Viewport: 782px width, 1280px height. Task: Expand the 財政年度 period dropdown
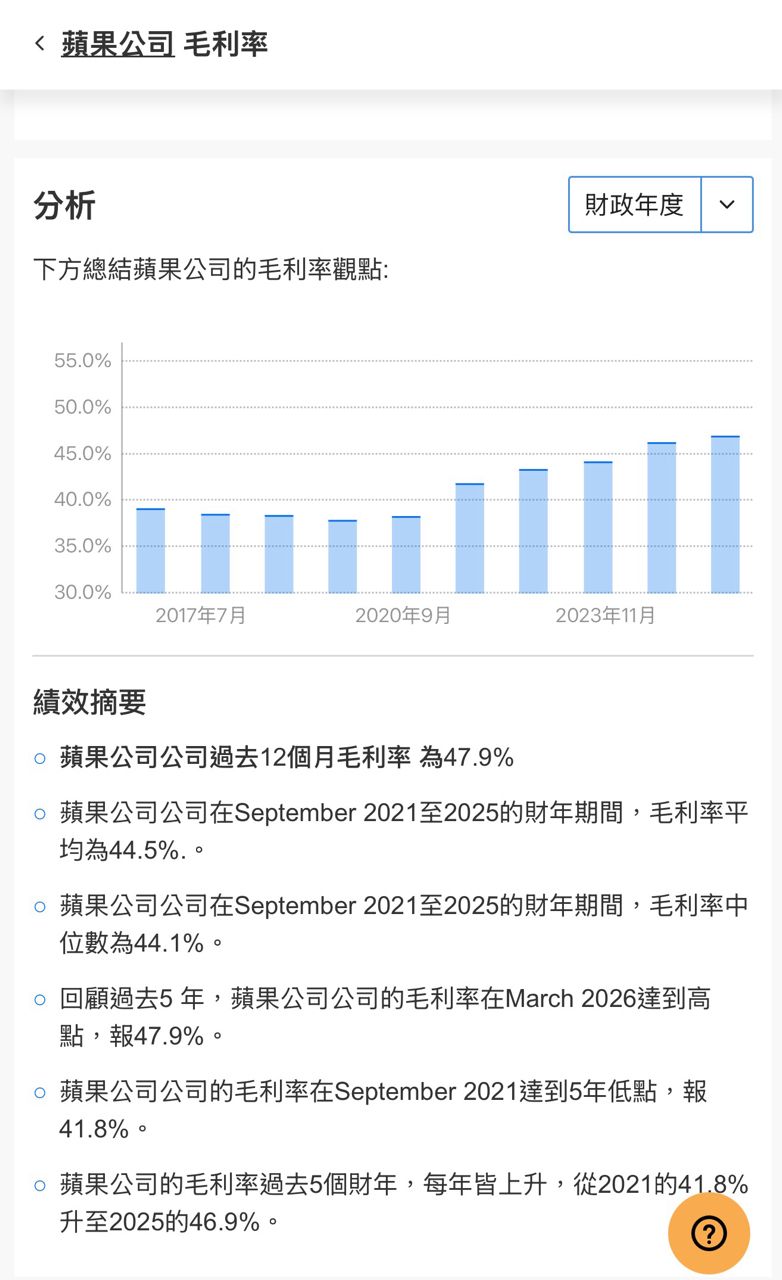[x=660, y=205]
